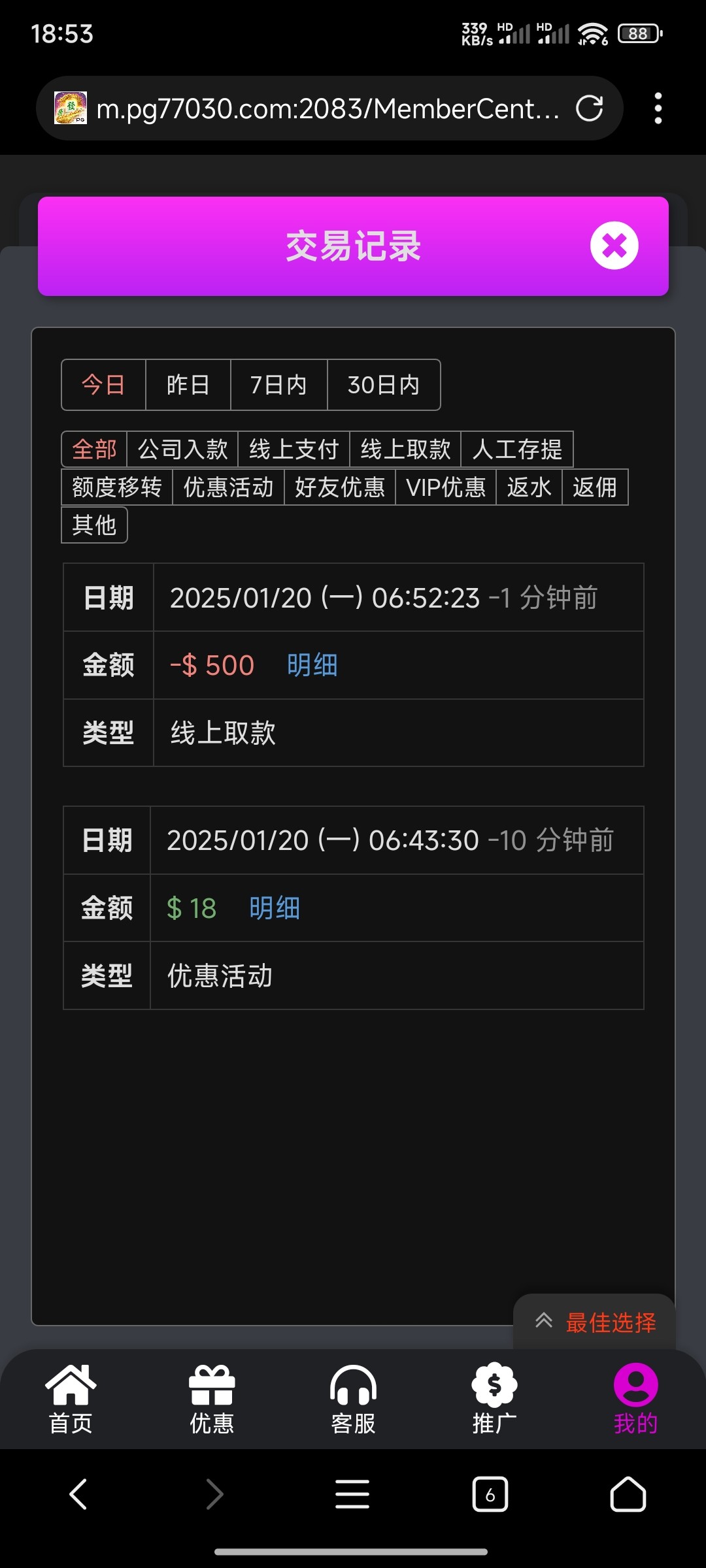Filter by 线上取款 type
The image size is (706, 1568).
[x=405, y=449]
